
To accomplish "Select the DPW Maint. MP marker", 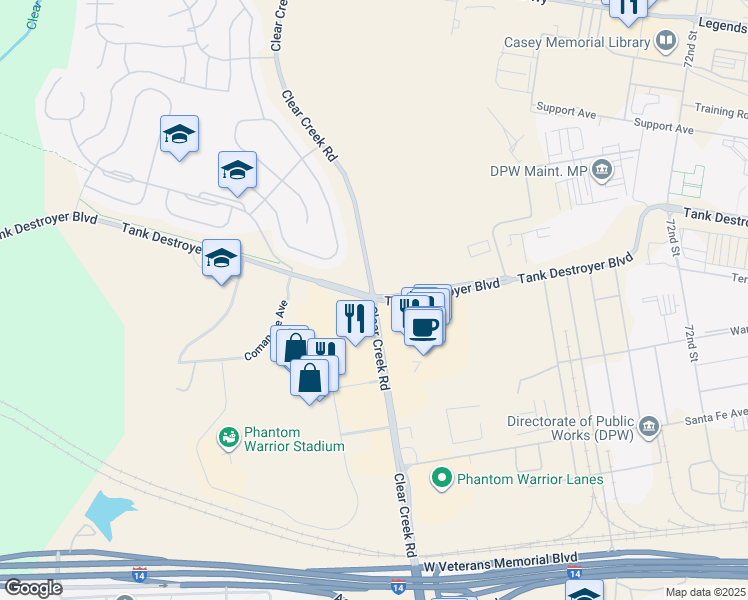I will (602, 170).
